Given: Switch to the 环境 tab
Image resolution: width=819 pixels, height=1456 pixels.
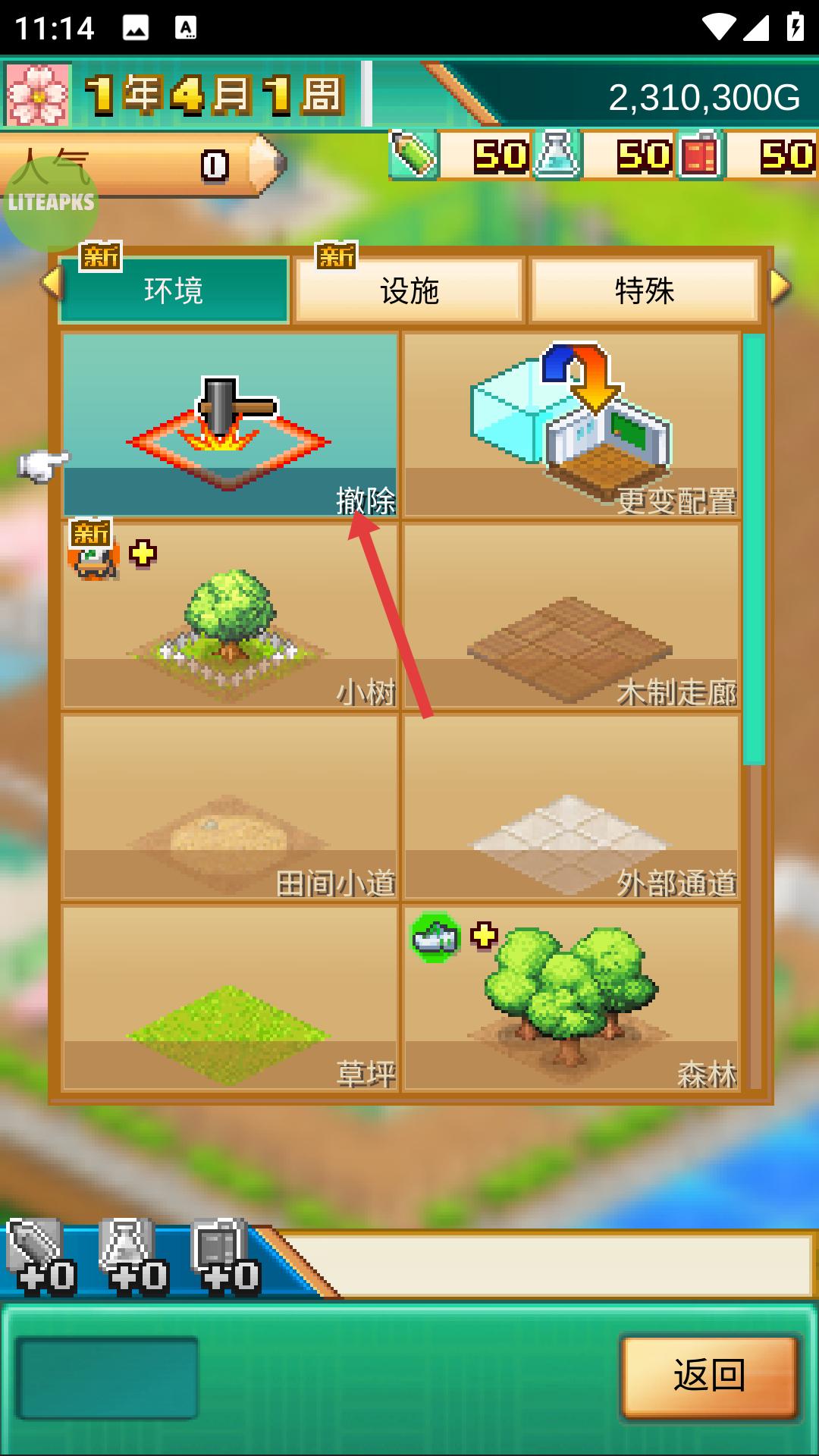Looking at the screenshot, I should tap(174, 290).
